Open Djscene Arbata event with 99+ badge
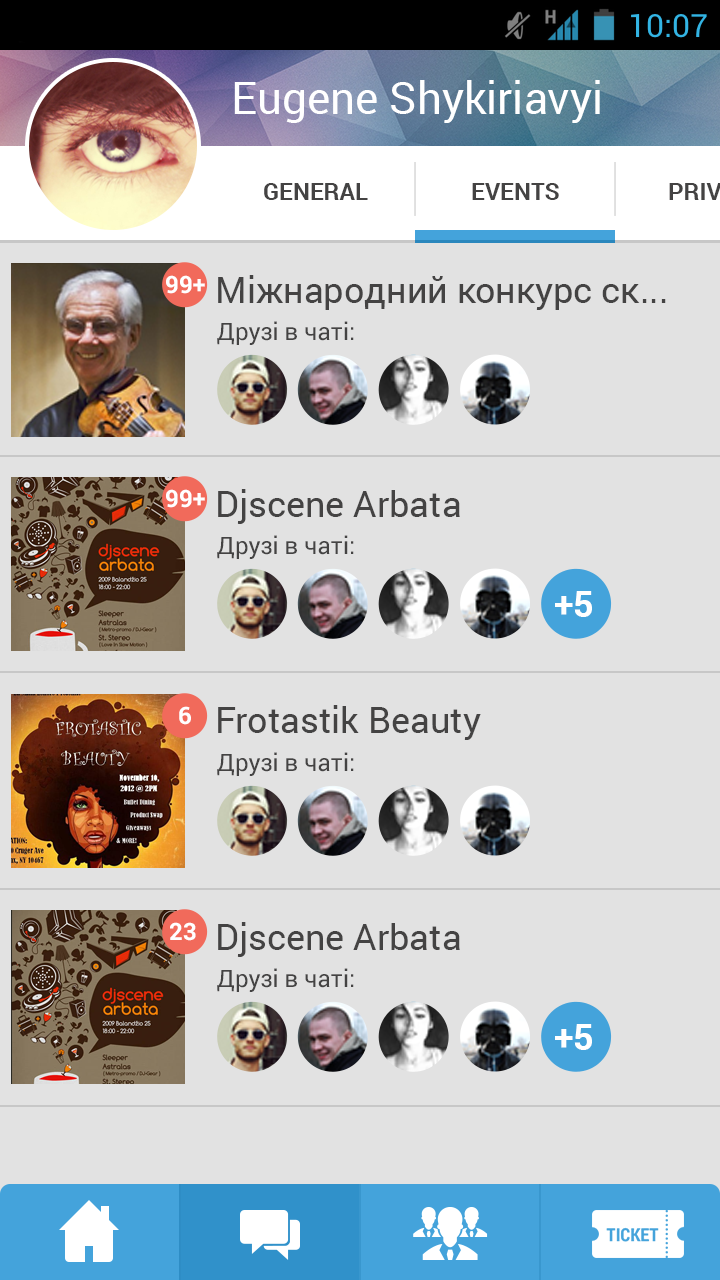 (x=338, y=505)
